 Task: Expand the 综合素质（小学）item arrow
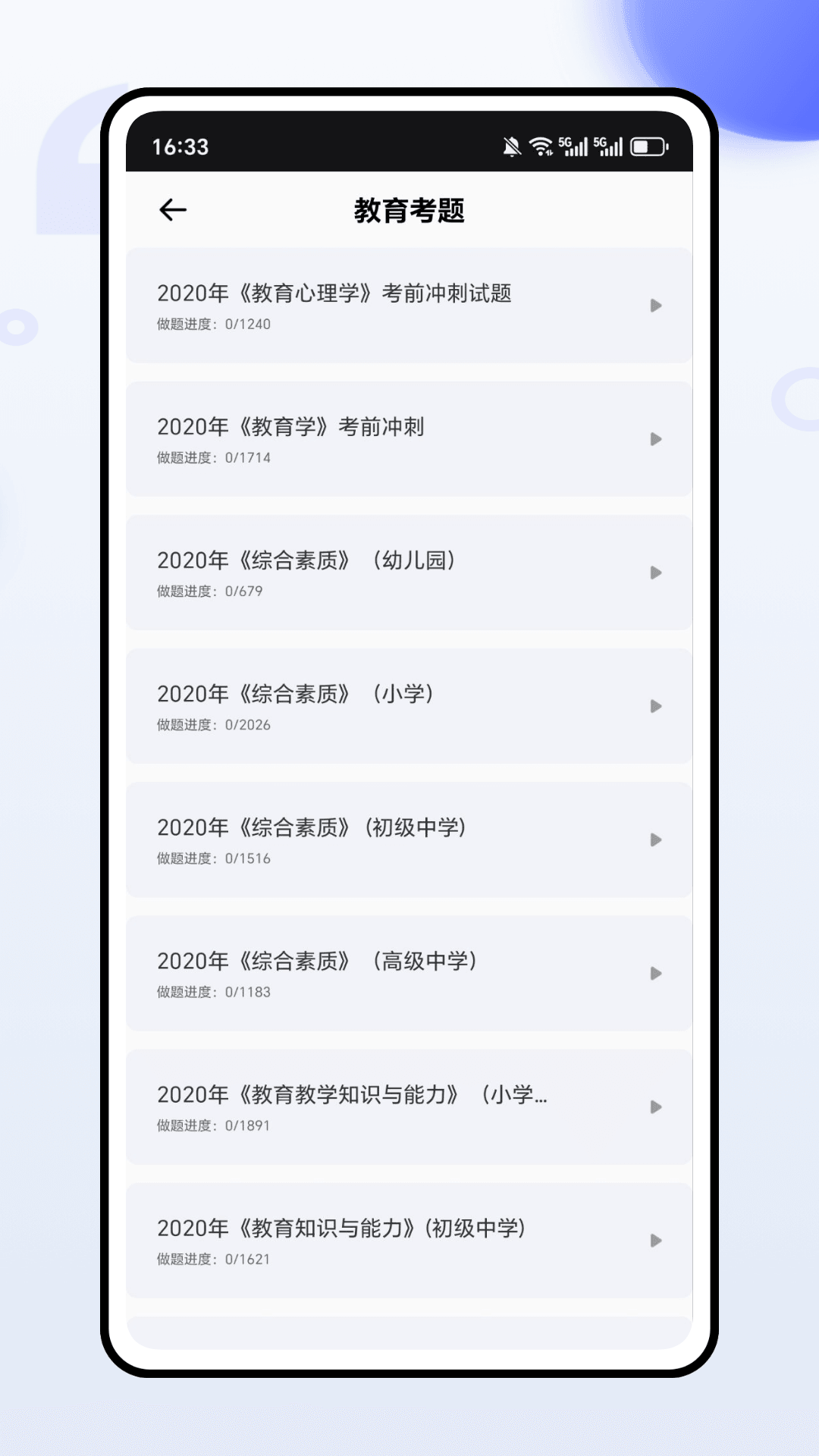click(655, 705)
